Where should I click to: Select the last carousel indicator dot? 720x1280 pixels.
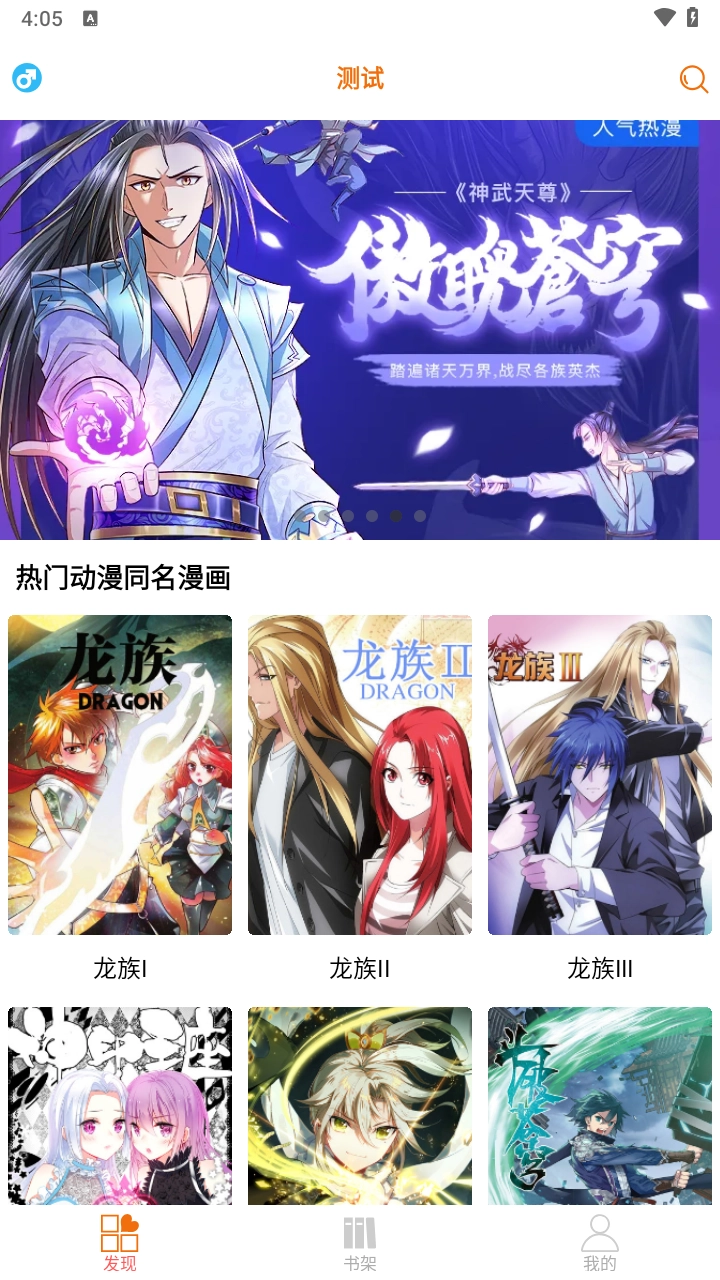(419, 514)
